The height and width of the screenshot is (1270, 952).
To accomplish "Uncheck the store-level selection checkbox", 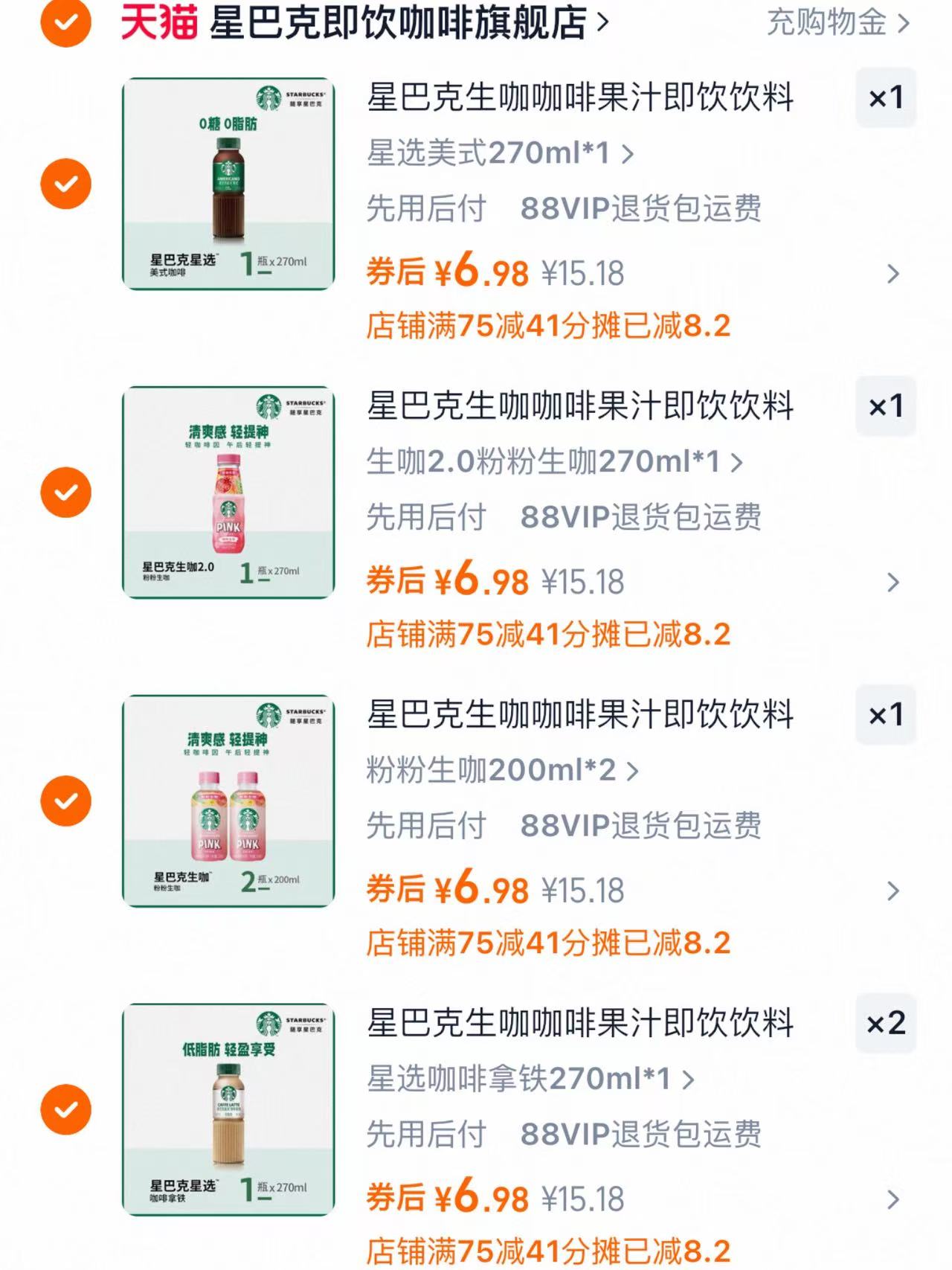I will click(65, 22).
